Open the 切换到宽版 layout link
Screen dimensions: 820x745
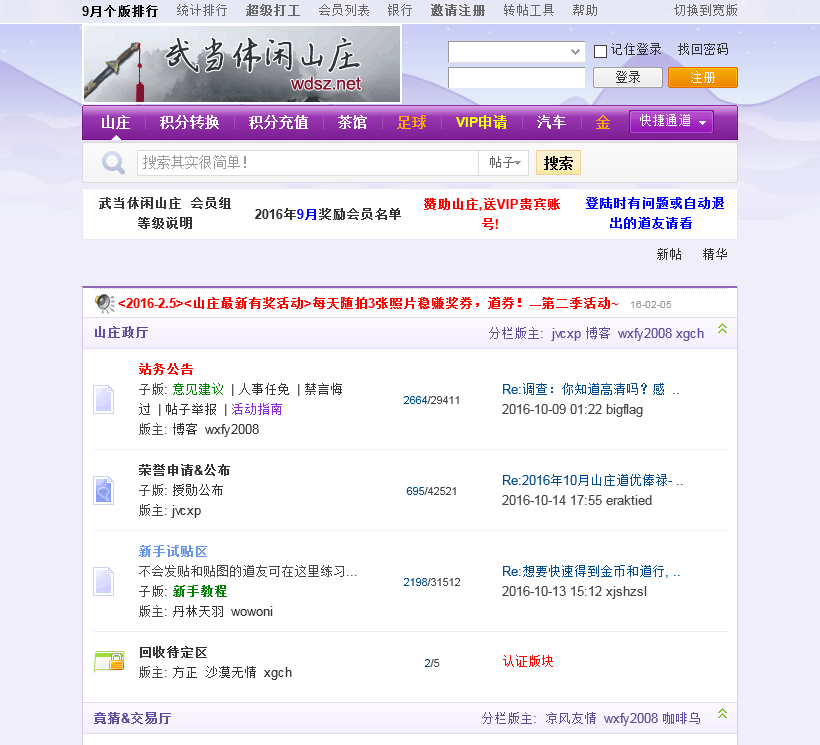(x=706, y=11)
